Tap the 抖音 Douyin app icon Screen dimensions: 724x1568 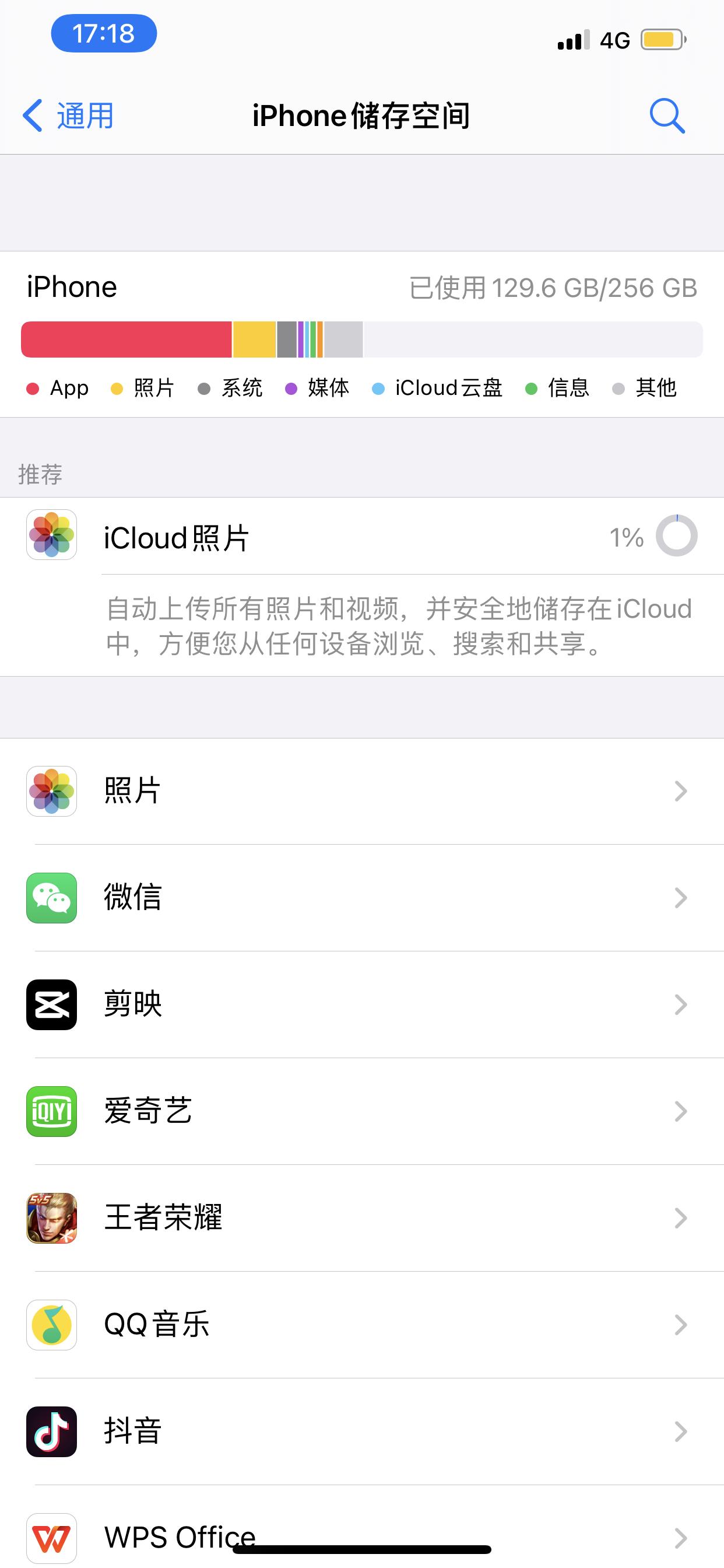point(52,1431)
